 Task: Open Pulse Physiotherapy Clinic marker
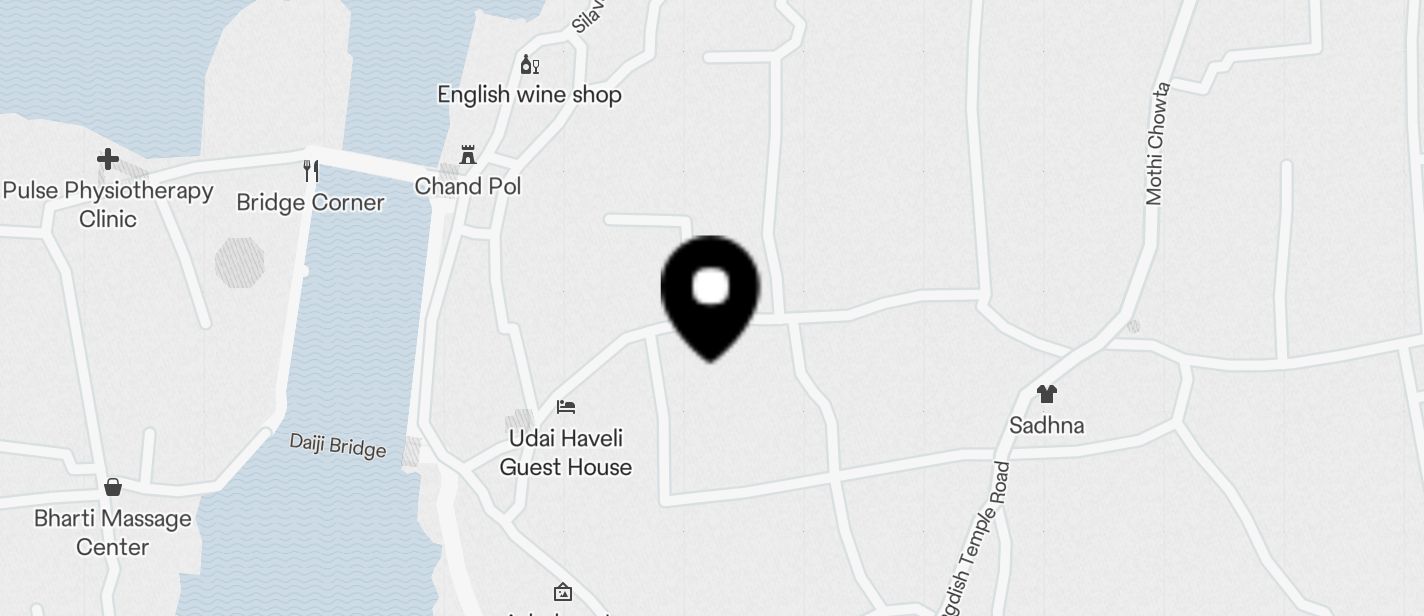pyautogui.click(x=107, y=160)
